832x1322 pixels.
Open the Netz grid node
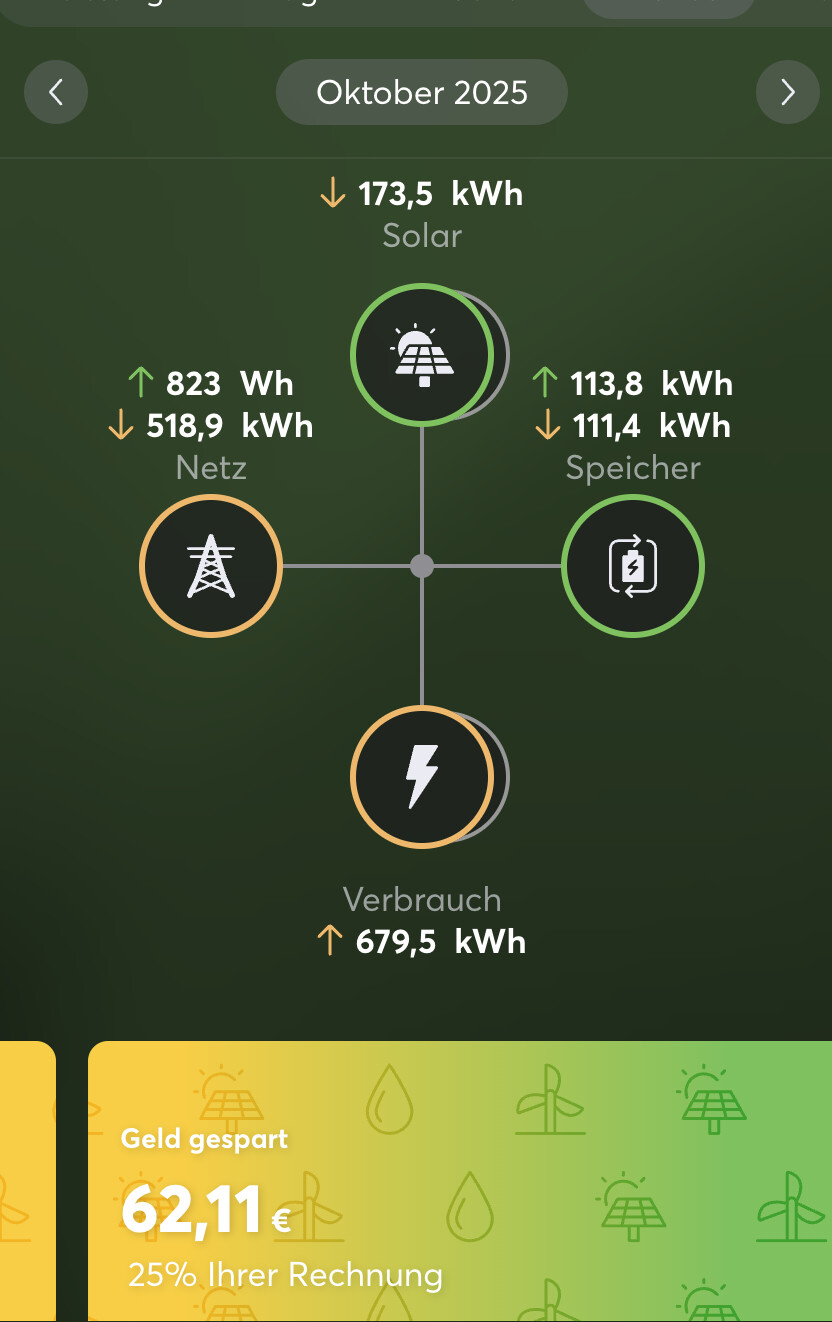211,566
